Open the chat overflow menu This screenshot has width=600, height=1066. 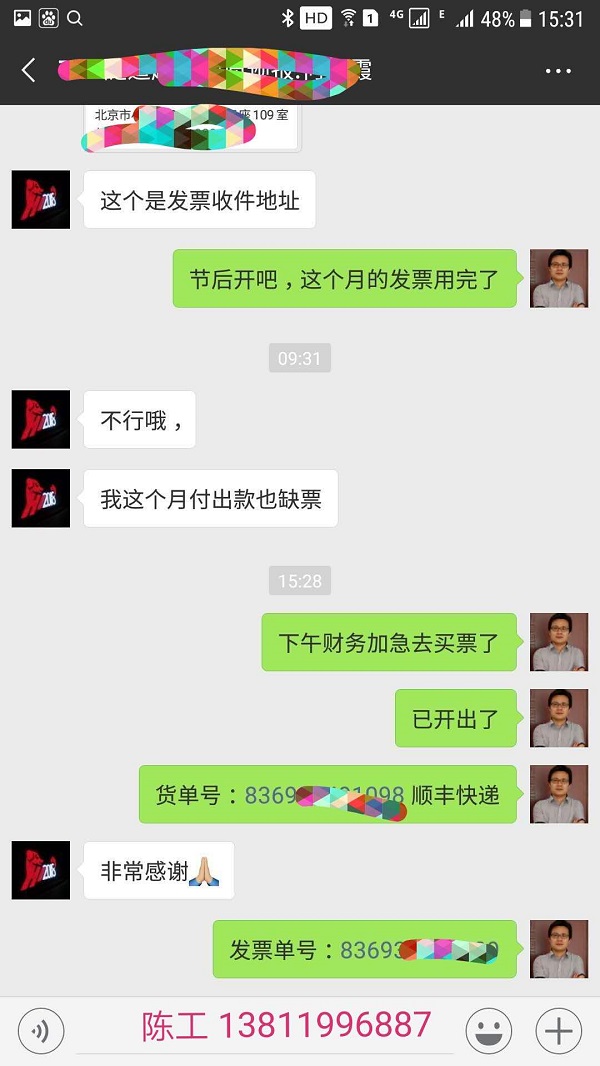click(558, 71)
